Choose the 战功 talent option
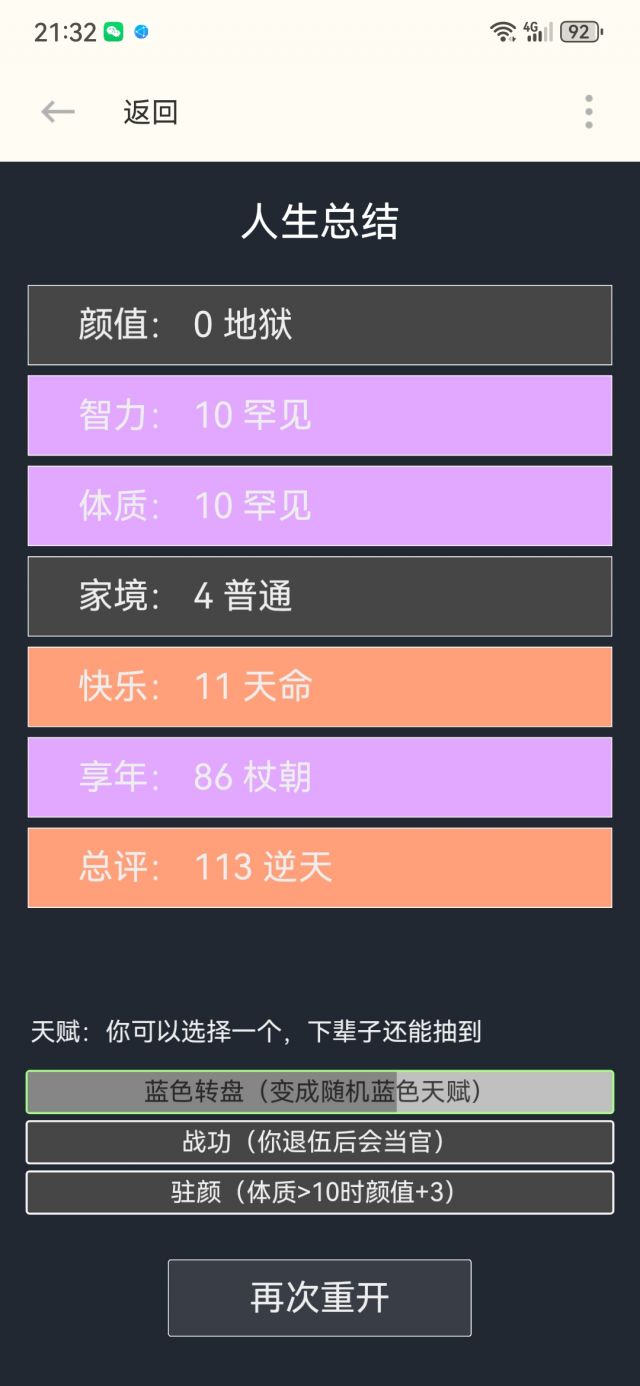Screen dimensions: 640x1386 (x=319, y=1142)
